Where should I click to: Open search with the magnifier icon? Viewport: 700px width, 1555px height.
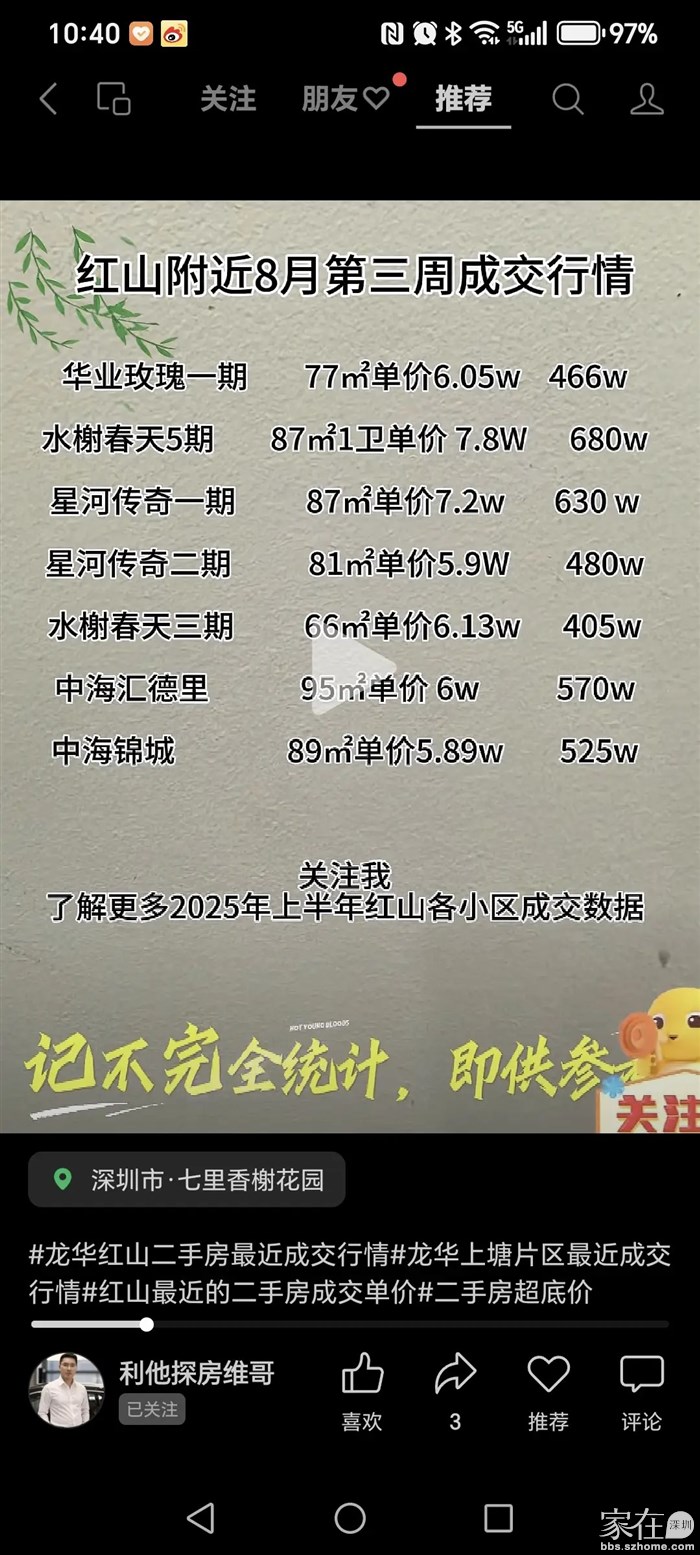point(568,99)
